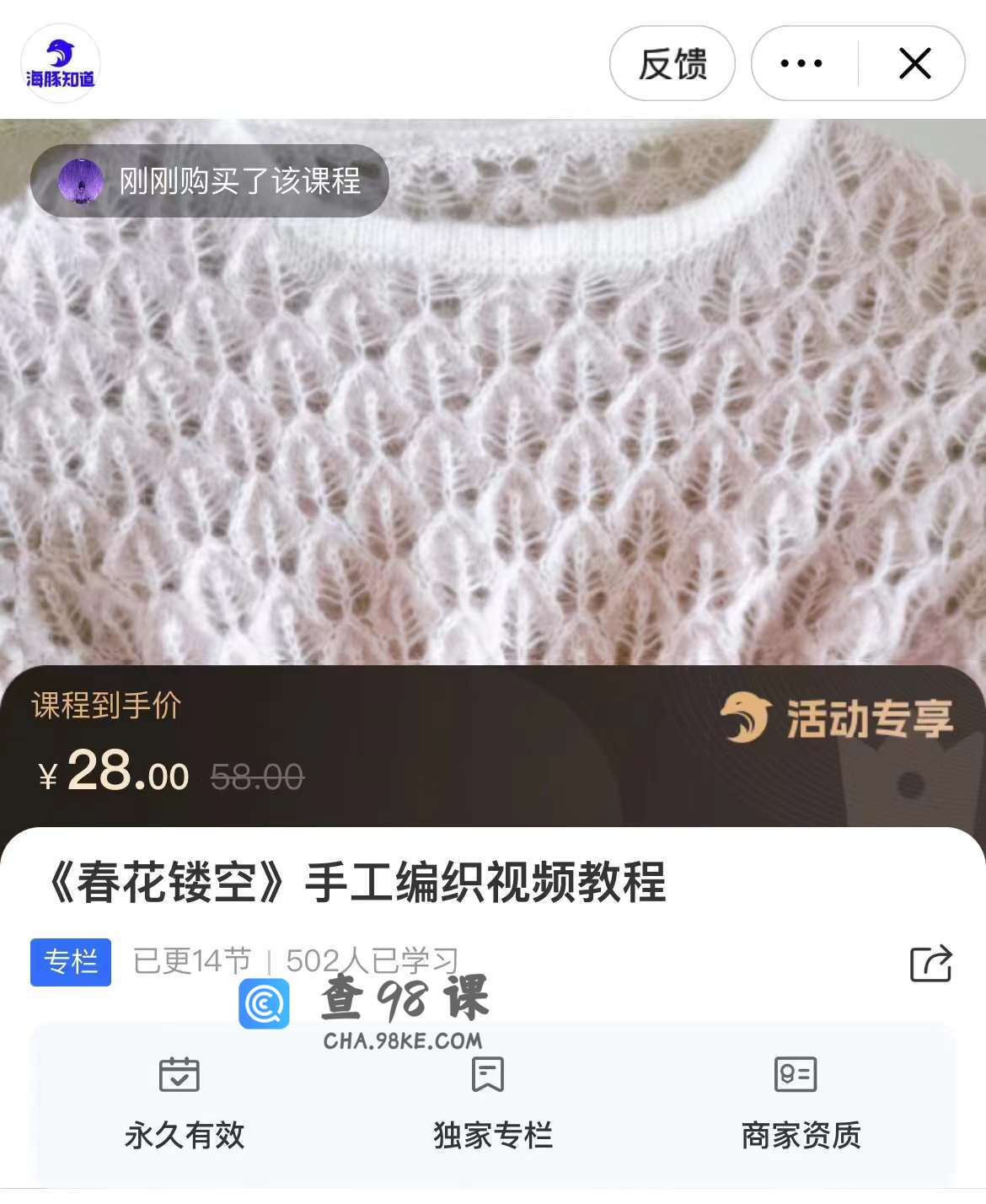Tap the 反馈 feedback button
This screenshot has height=1204, width=986.
[672, 64]
